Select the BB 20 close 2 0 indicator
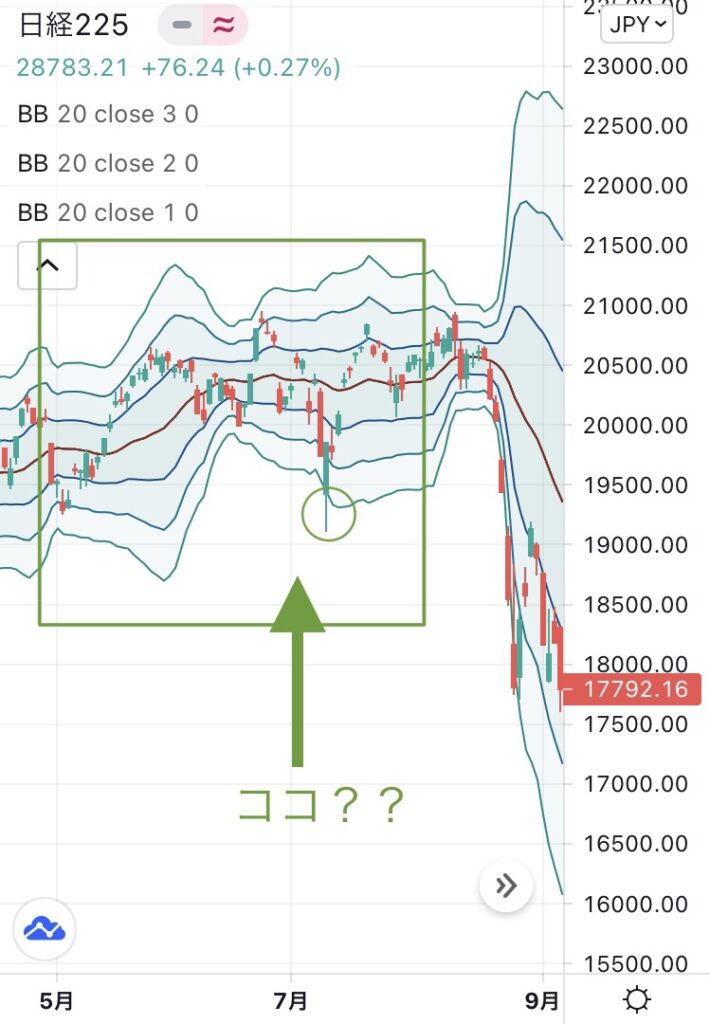Screen dimensions: 710x1024 point(108,163)
